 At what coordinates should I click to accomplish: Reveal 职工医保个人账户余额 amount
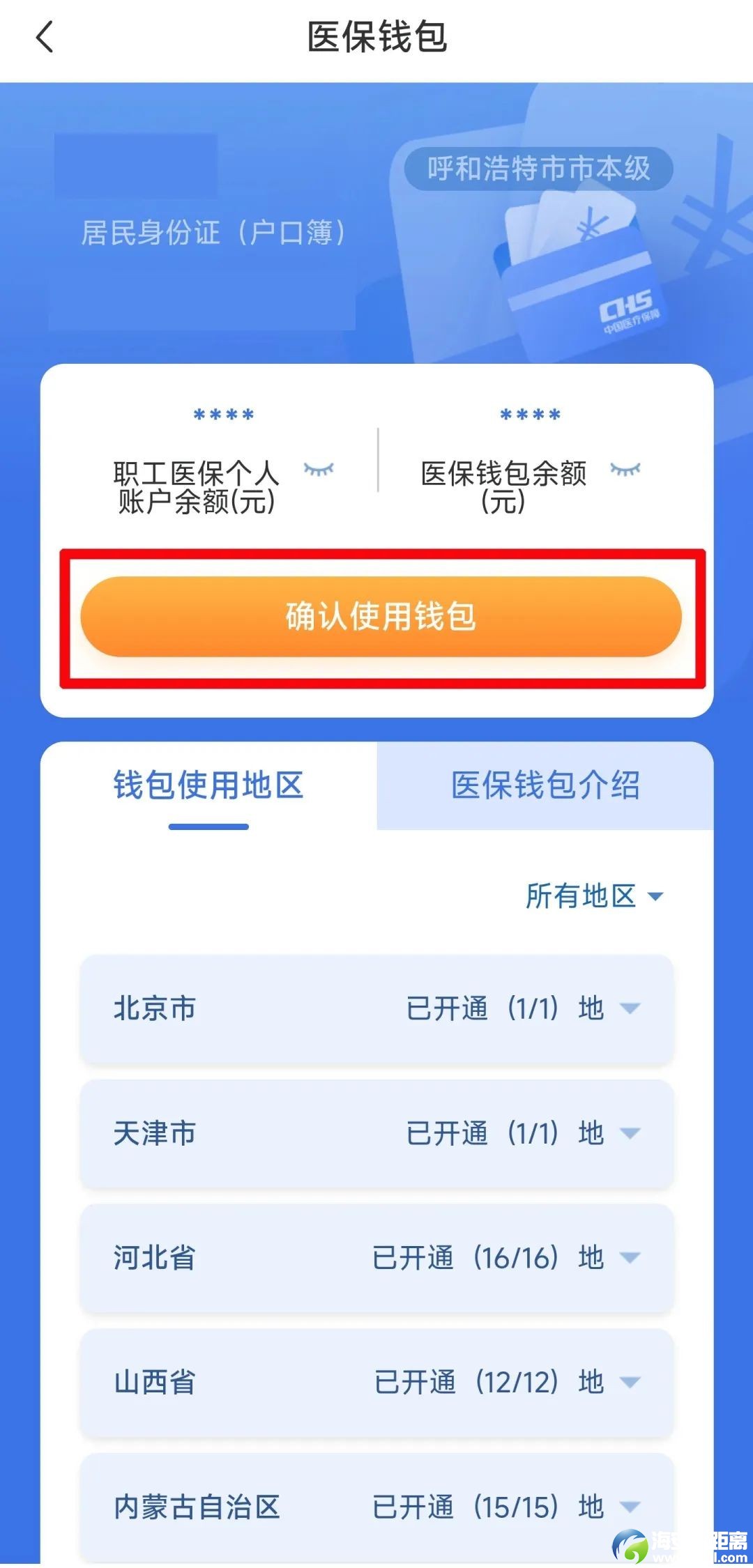[319, 470]
